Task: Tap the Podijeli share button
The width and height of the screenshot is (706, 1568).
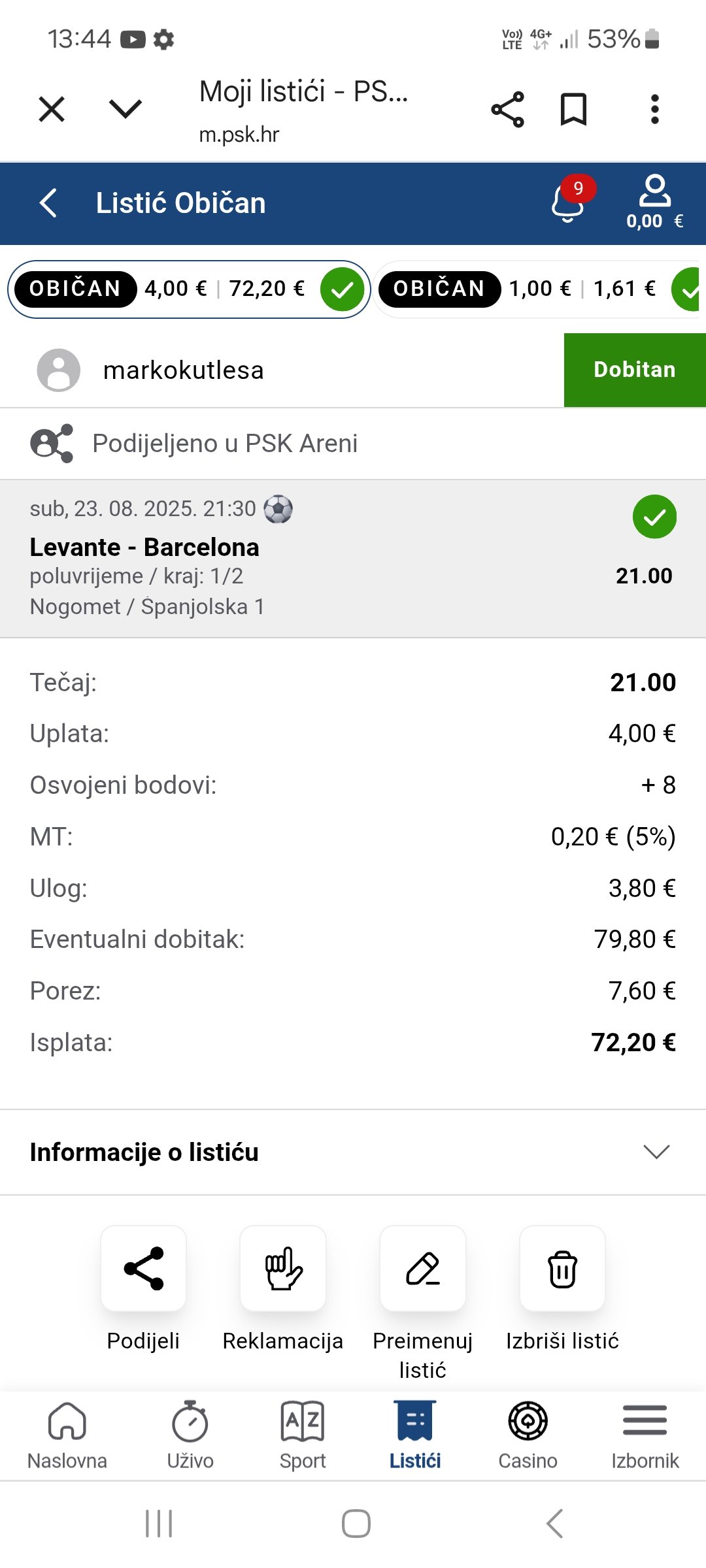Action: 143,1288
